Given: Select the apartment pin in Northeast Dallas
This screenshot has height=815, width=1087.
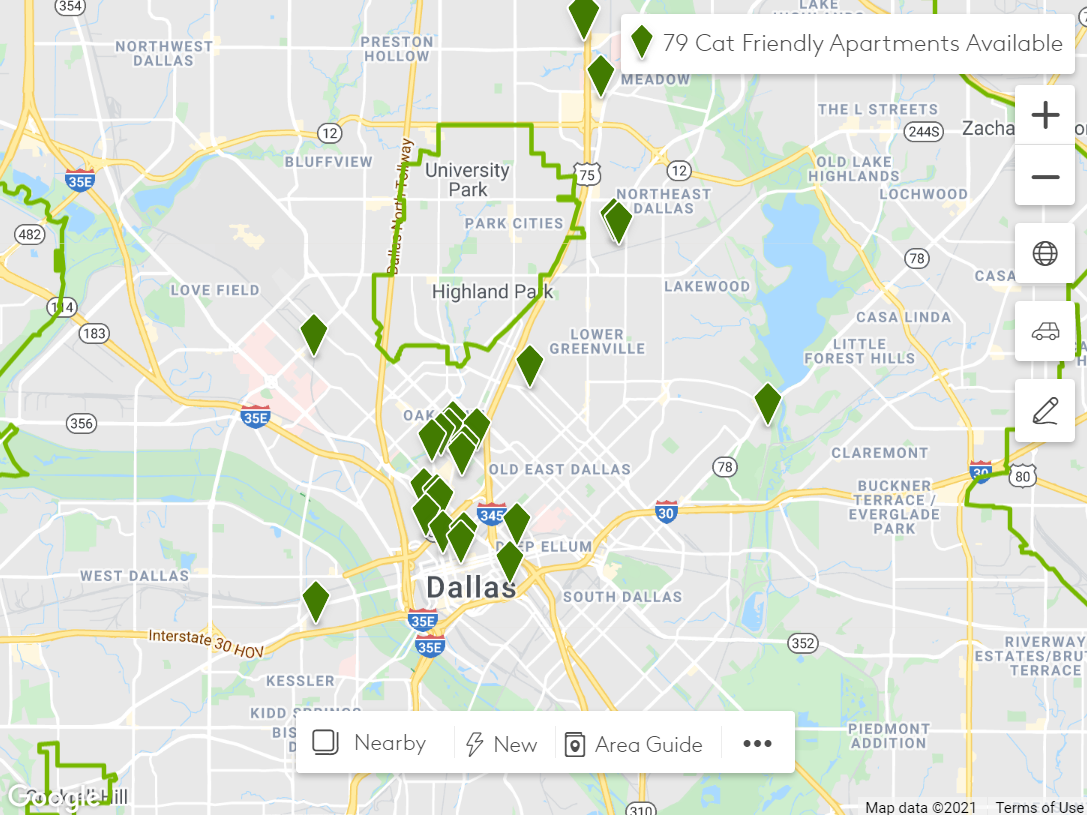Looking at the screenshot, I should tap(619, 221).
